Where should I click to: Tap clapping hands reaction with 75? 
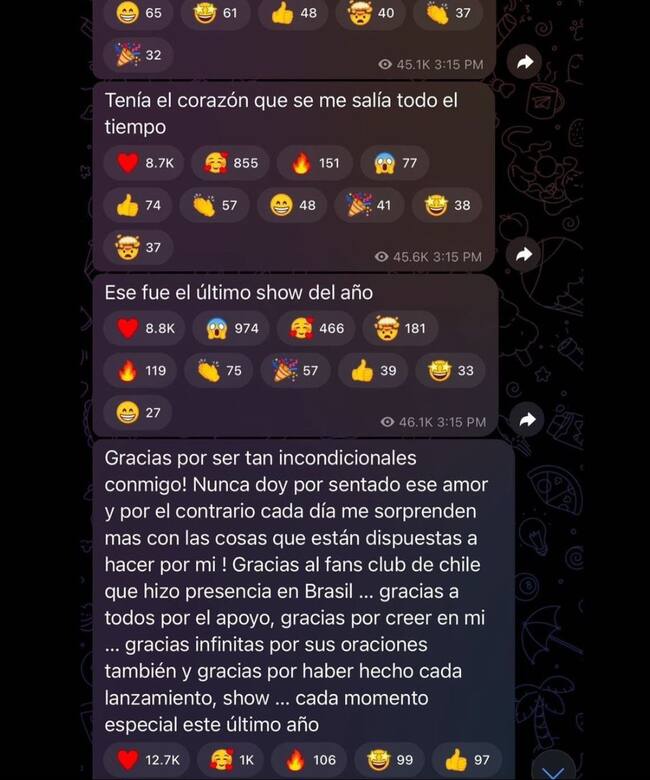coord(220,370)
